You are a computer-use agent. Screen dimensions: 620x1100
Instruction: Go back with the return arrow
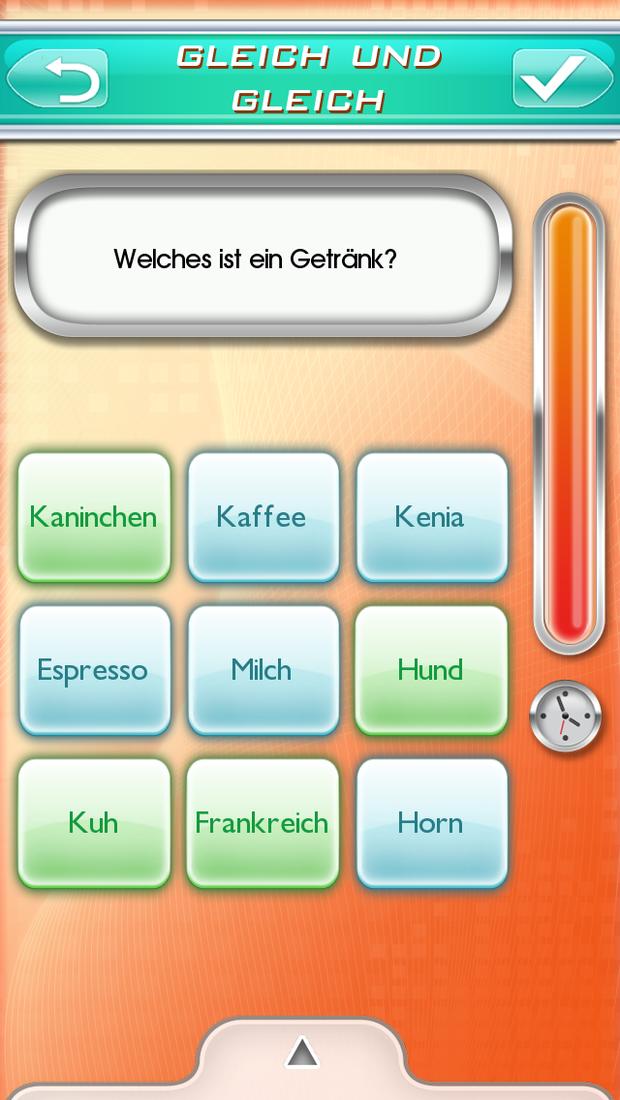pyautogui.click(x=58, y=78)
